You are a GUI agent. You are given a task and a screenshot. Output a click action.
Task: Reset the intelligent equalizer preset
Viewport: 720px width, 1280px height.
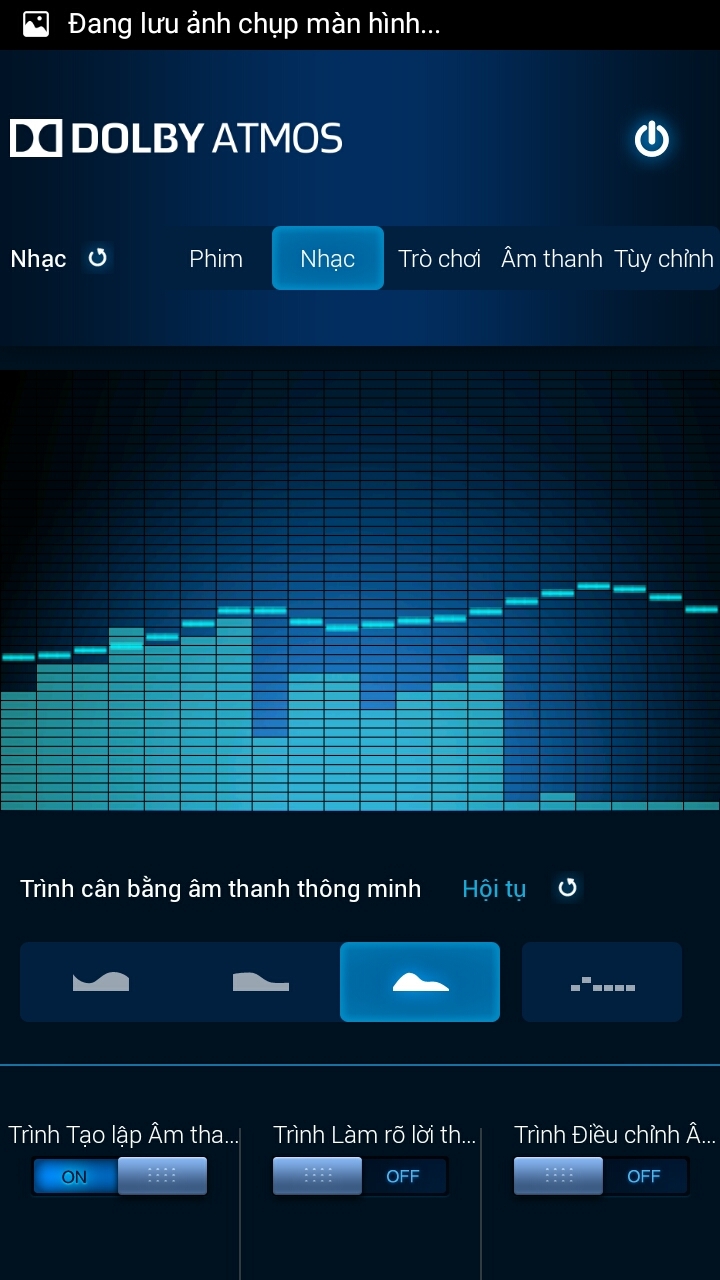tap(567, 888)
